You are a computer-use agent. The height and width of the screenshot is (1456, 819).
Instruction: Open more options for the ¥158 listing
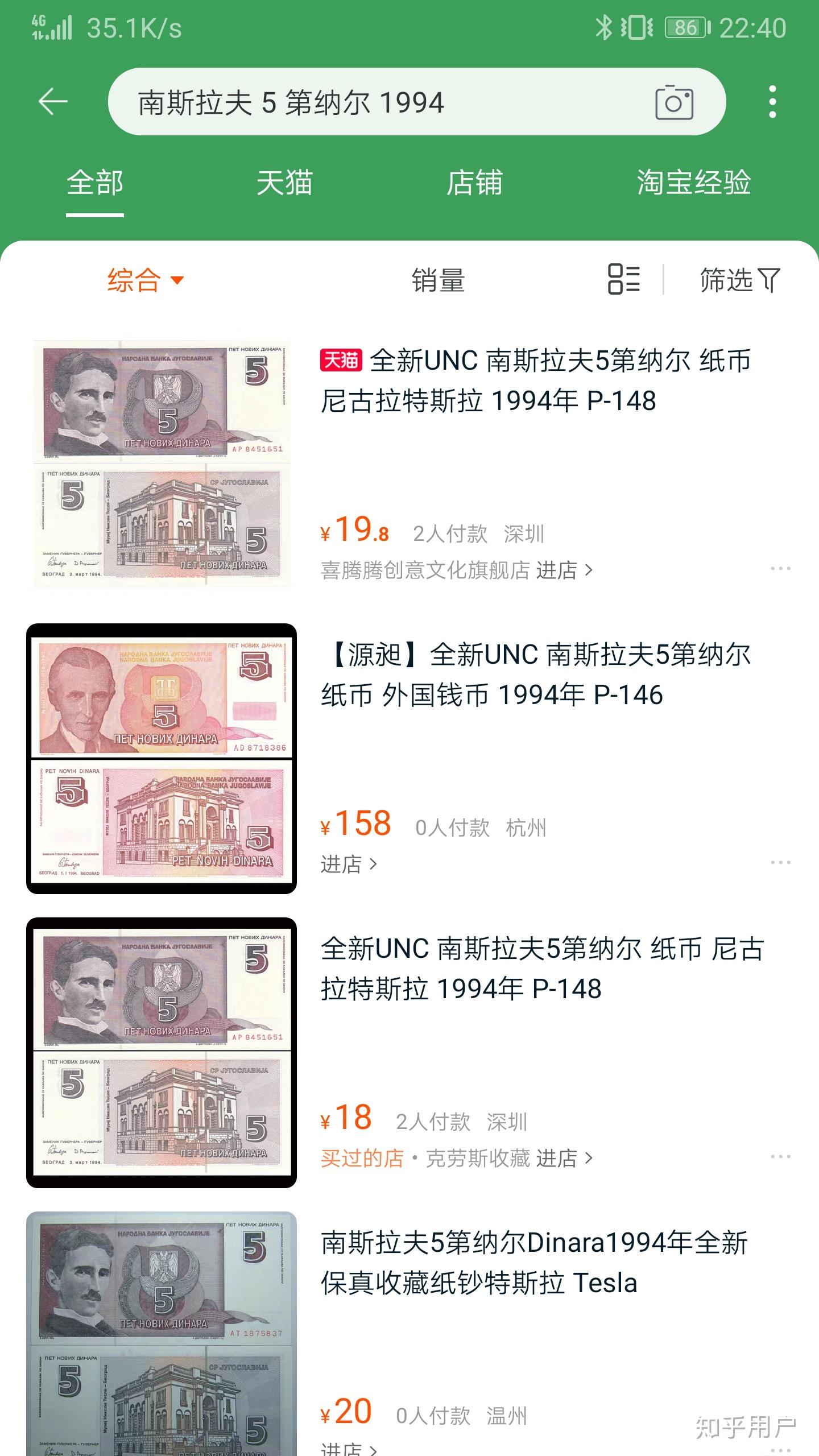(780, 863)
